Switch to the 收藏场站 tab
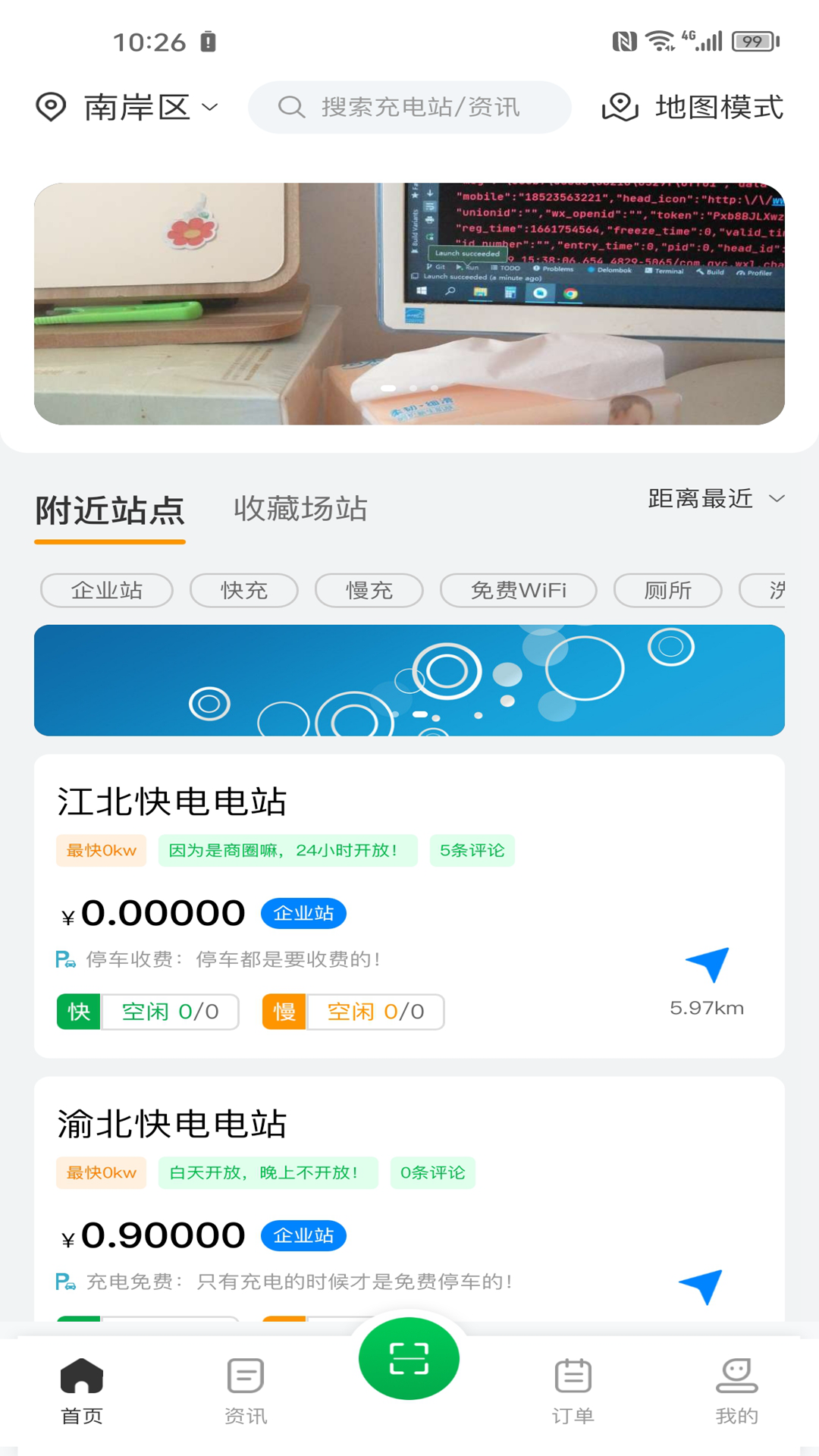Image resolution: width=819 pixels, height=1456 pixels. (300, 509)
